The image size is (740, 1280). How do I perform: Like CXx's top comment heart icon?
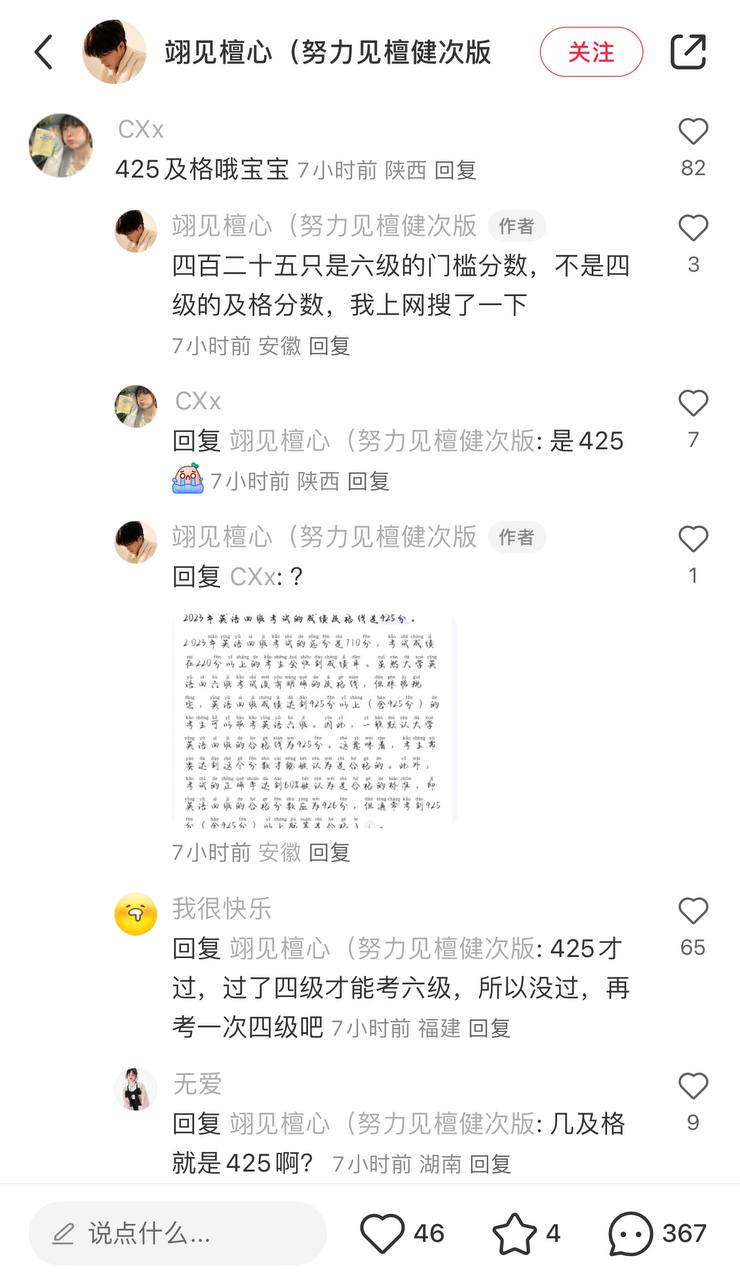pyautogui.click(x=693, y=131)
